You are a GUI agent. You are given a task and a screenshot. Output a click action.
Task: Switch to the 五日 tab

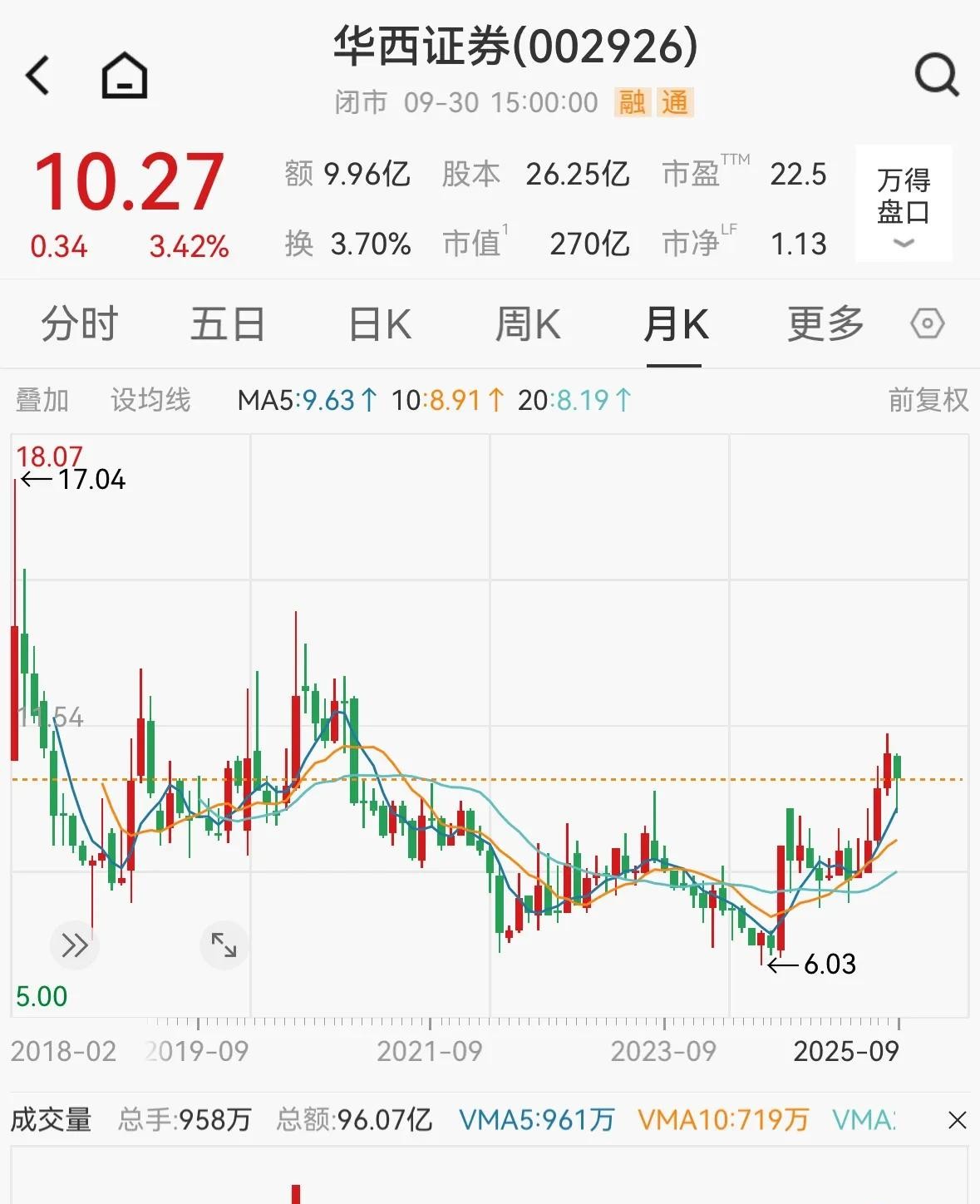pos(228,323)
